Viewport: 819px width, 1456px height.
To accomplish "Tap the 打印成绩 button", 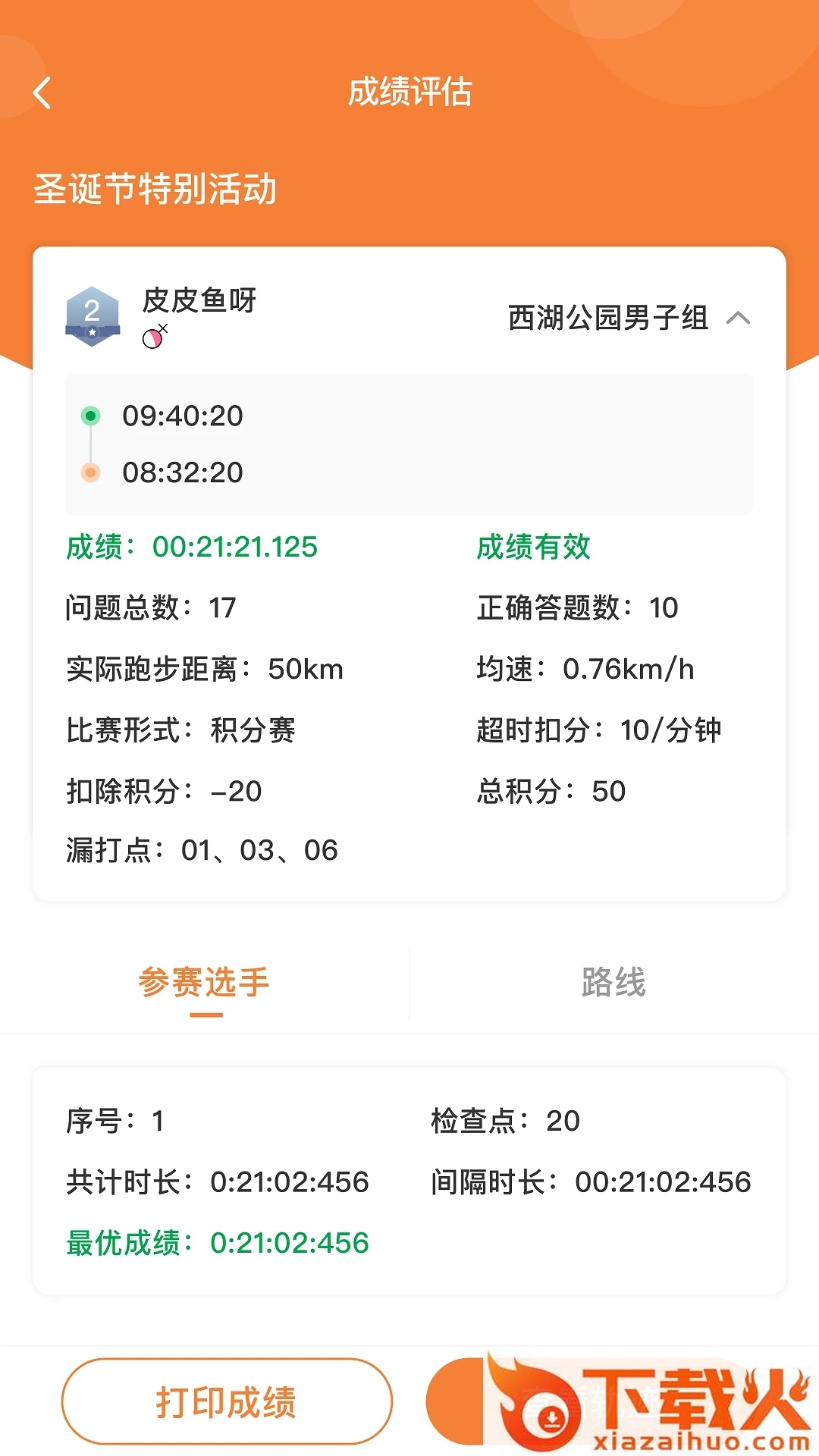I will coord(226,1401).
